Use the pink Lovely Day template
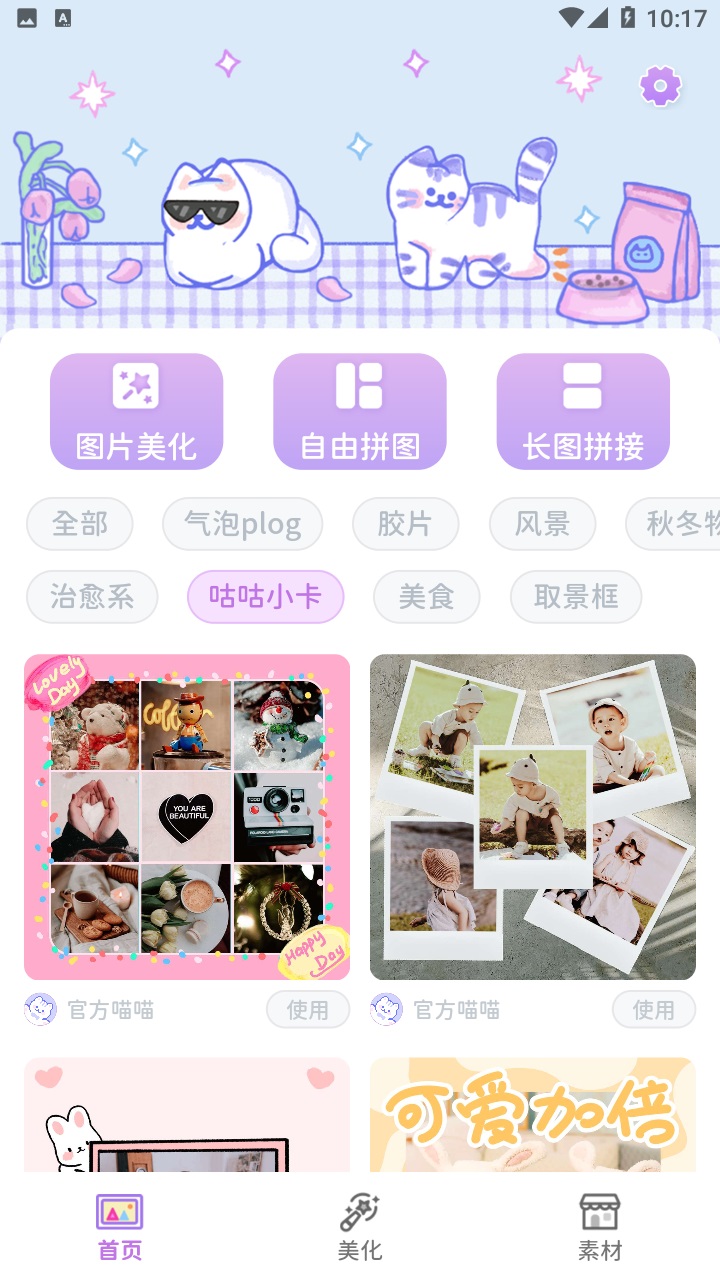 pyautogui.click(x=307, y=1010)
